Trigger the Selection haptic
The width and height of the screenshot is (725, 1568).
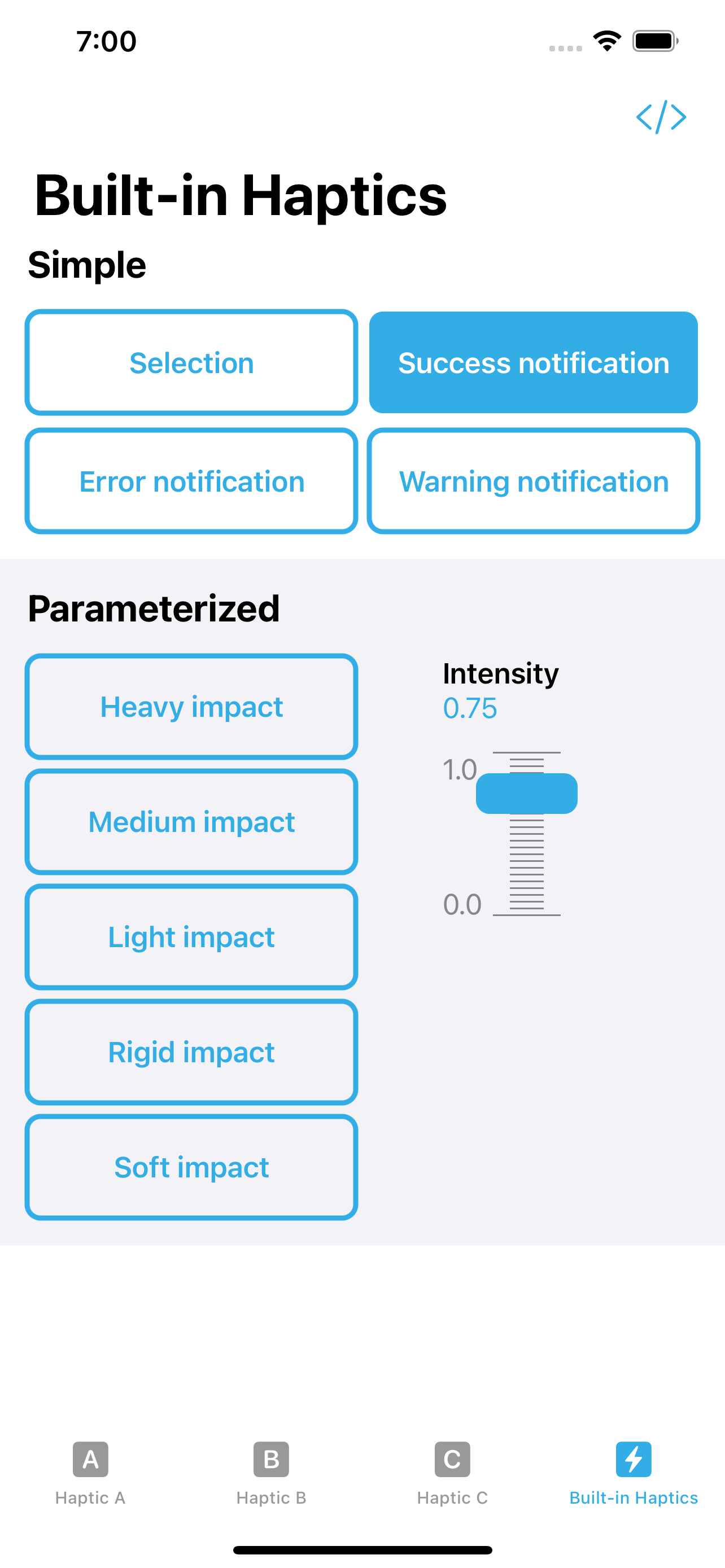191,363
